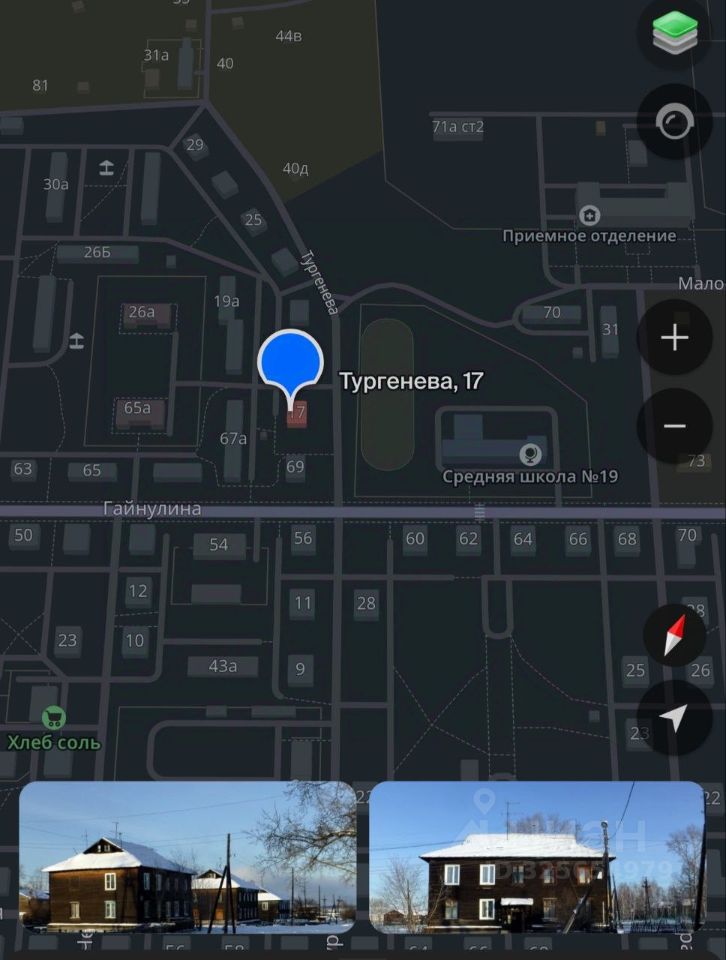
Task: Tap the circular panorama button
Action: pos(674,122)
